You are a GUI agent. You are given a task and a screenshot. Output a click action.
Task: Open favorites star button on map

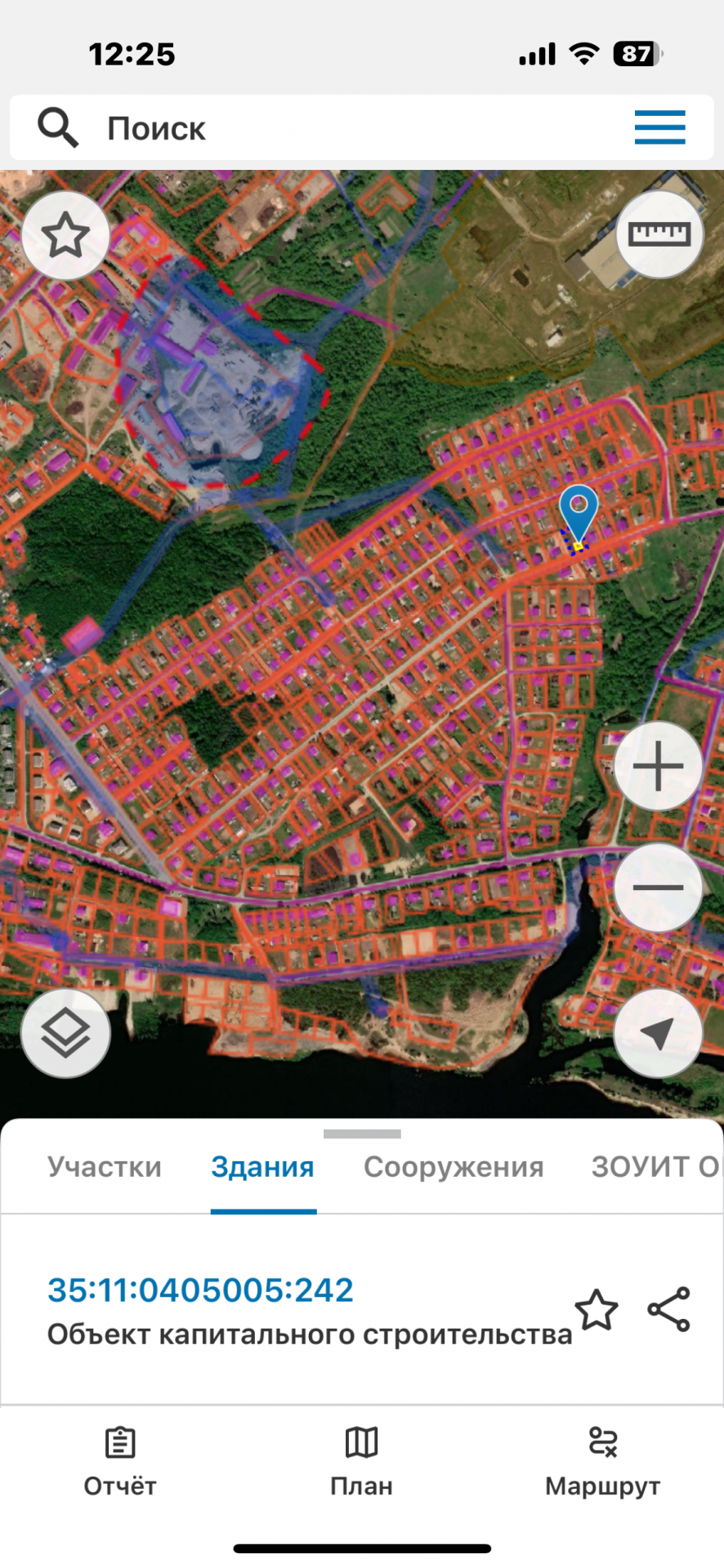pyautogui.click(x=65, y=236)
